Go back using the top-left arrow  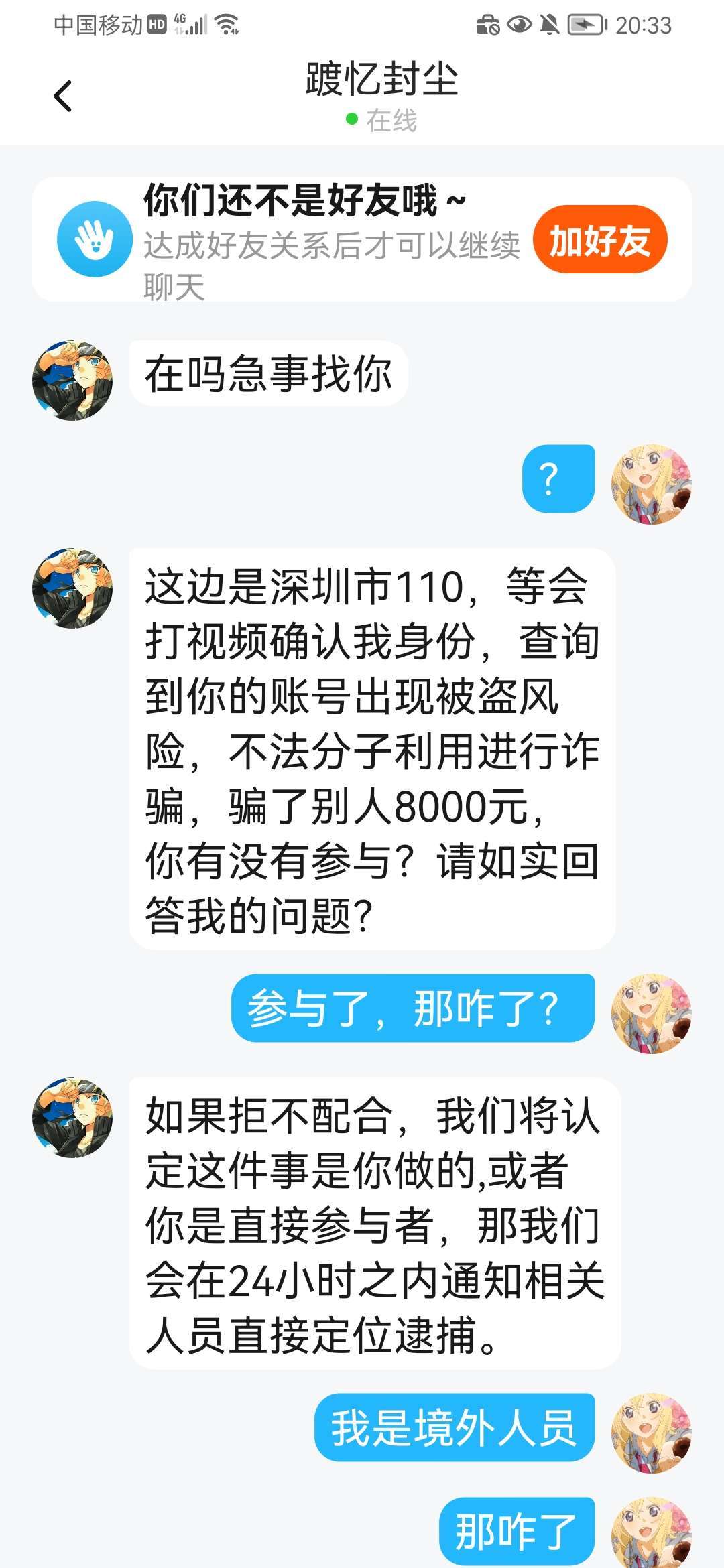(x=62, y=96)
